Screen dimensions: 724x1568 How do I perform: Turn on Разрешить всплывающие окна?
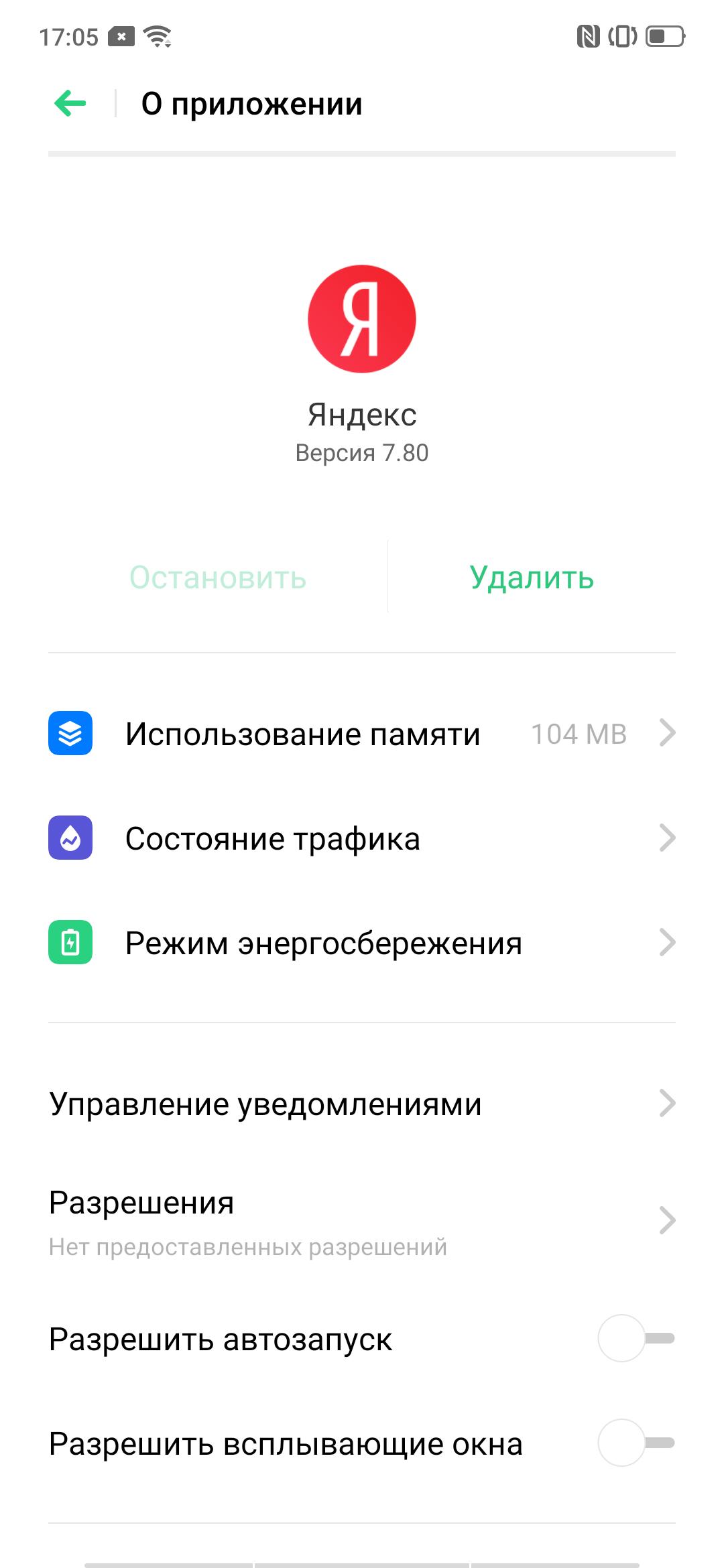[x=636, y=1443]
